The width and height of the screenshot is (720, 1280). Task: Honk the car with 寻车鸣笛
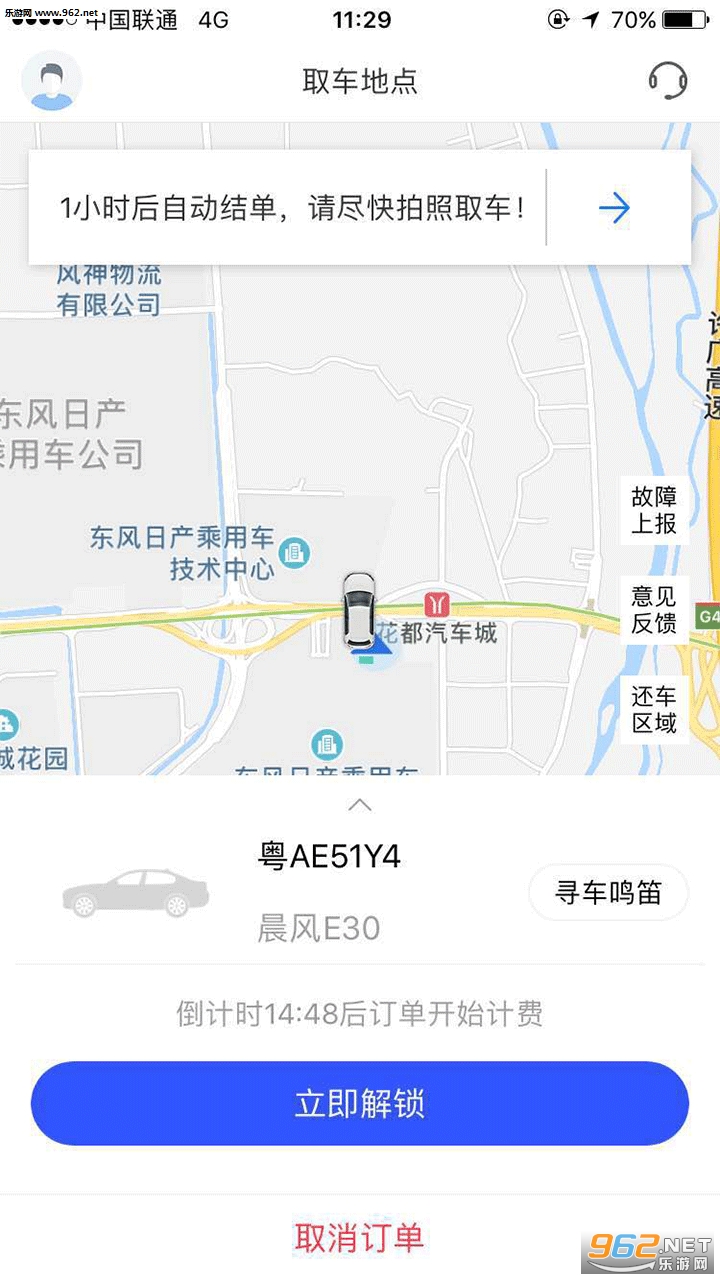[608, 892]
